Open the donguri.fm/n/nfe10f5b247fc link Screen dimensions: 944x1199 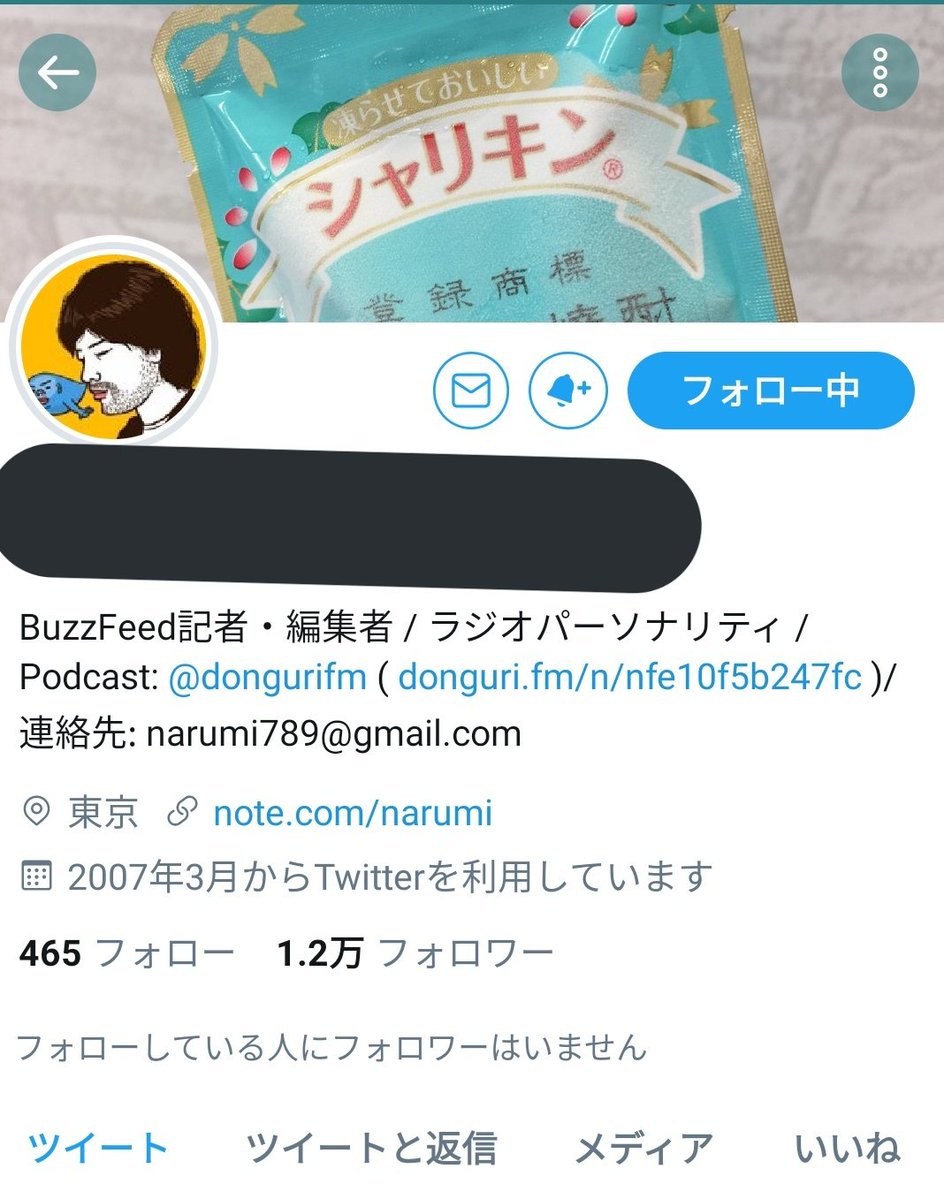629,679
